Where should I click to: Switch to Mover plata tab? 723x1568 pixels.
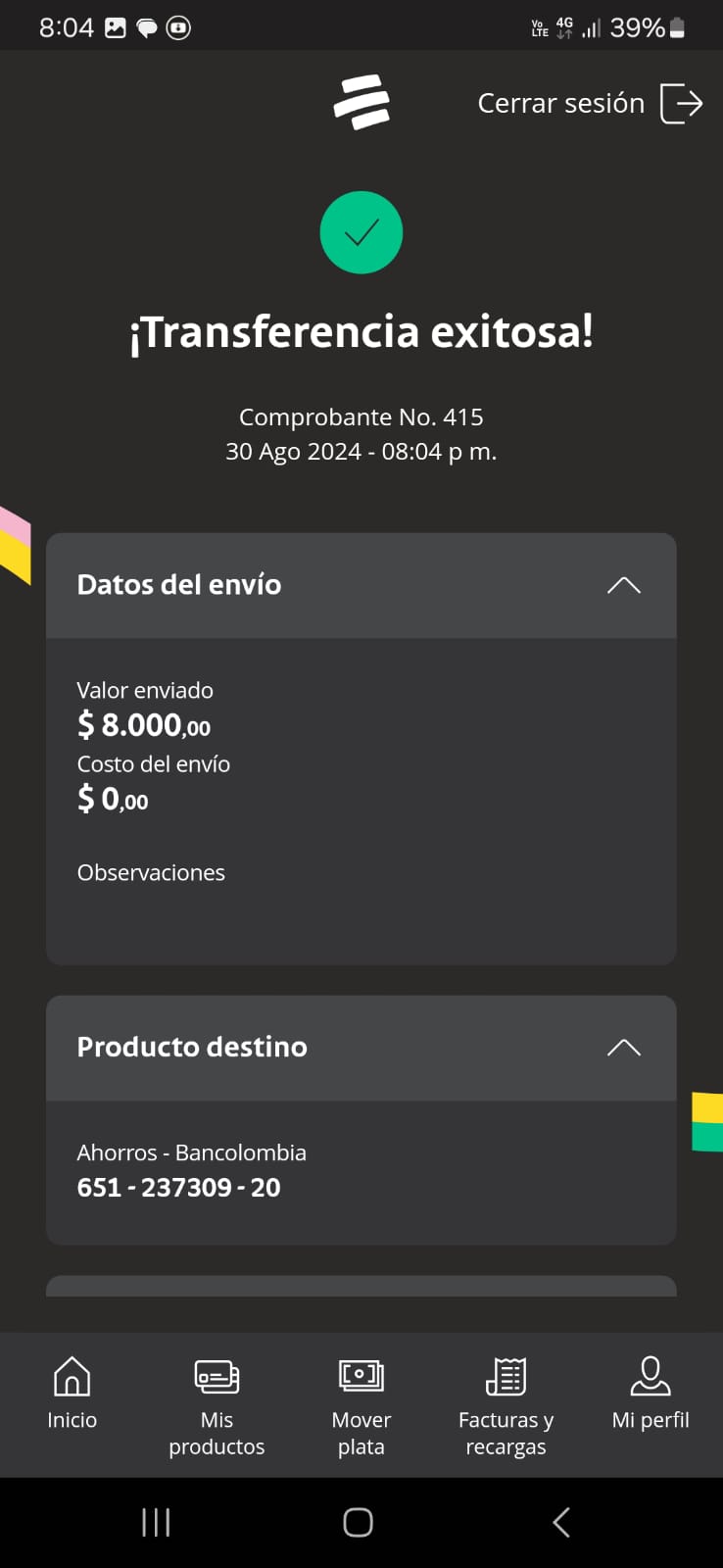point(361,1405)
